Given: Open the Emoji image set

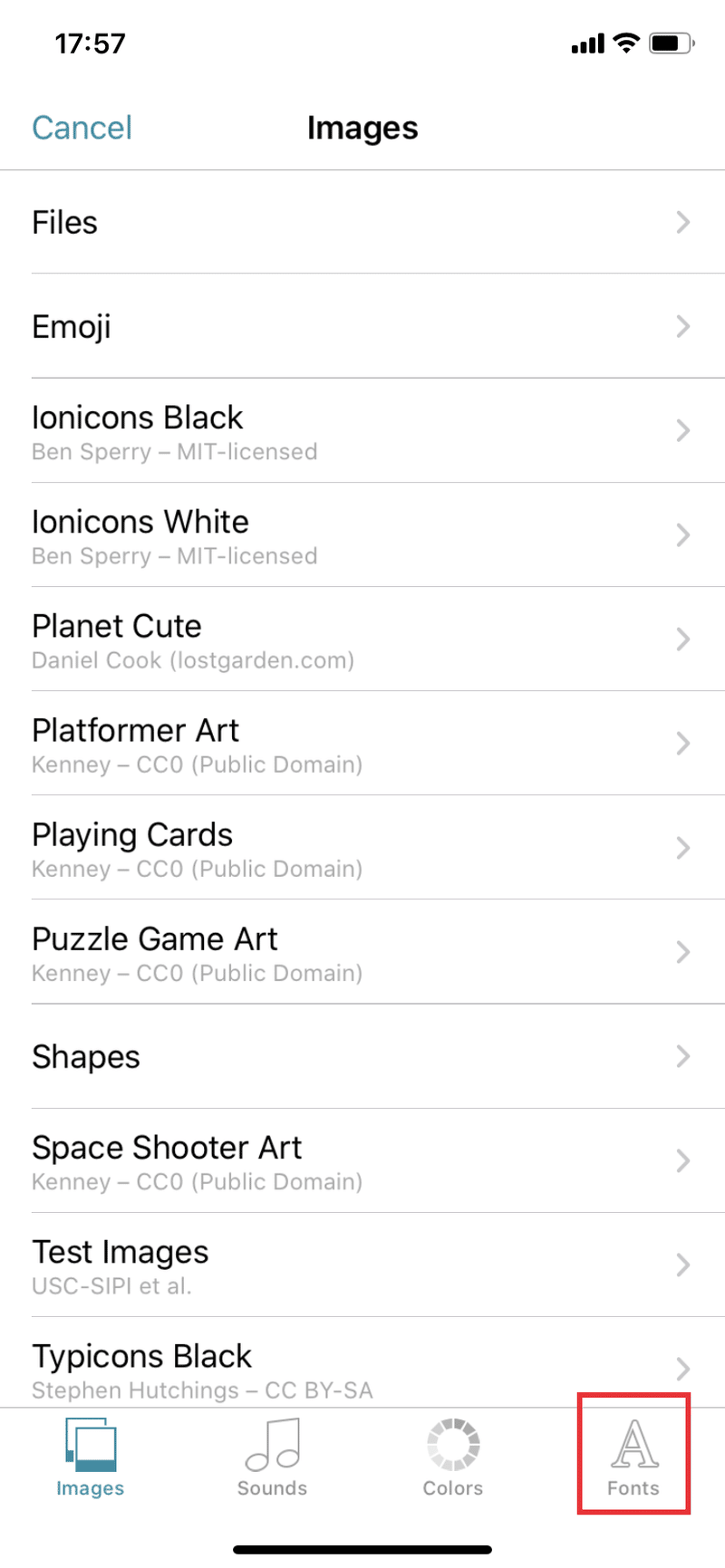Looking at the screenshot, I should coord(362,327).
